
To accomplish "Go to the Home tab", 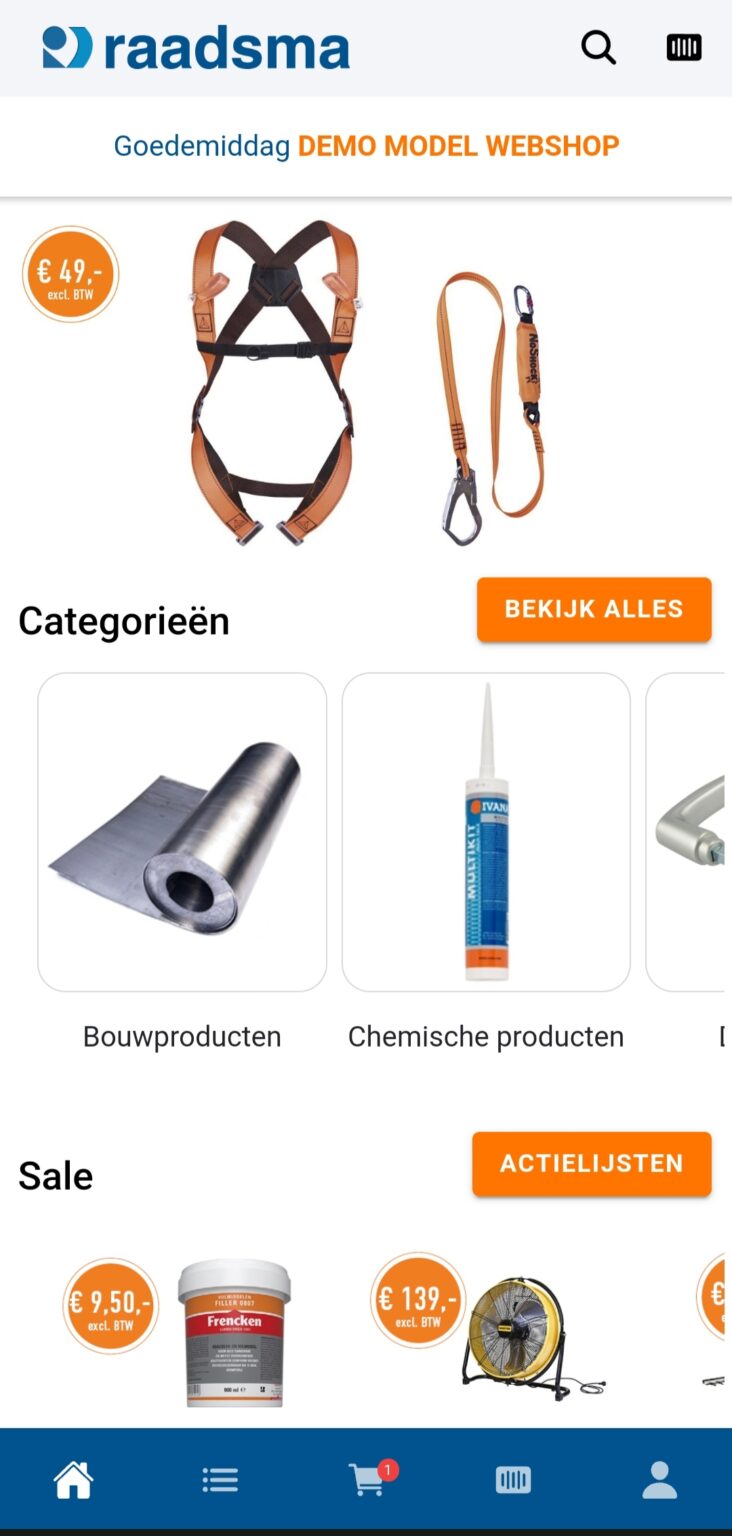I will 73,1480.
